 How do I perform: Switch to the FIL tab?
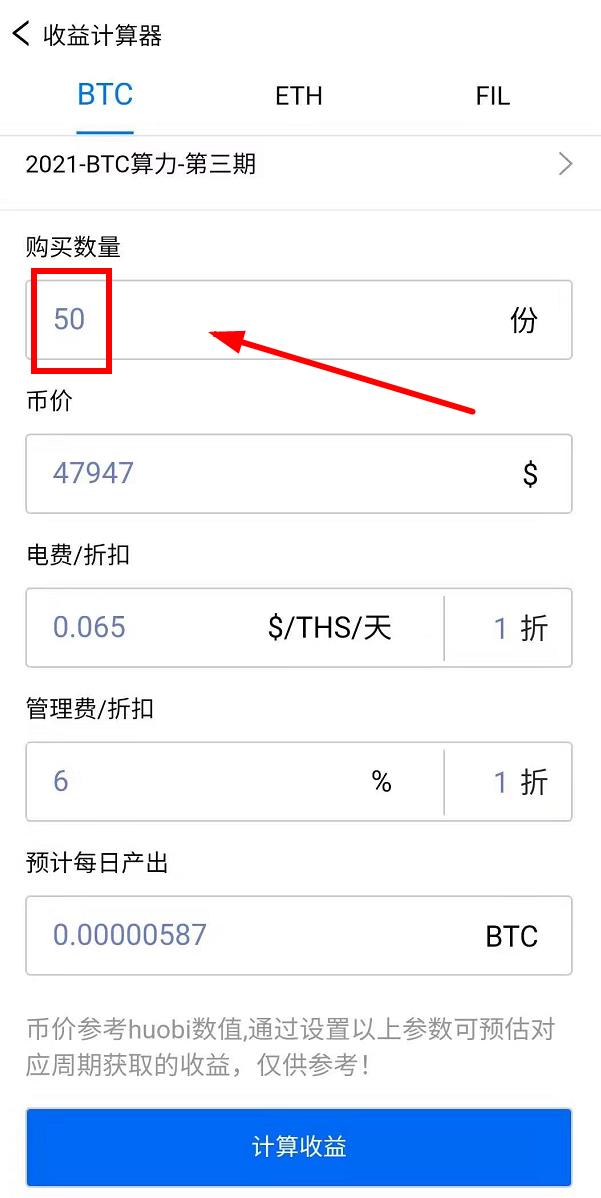click(x=493, y=96)
